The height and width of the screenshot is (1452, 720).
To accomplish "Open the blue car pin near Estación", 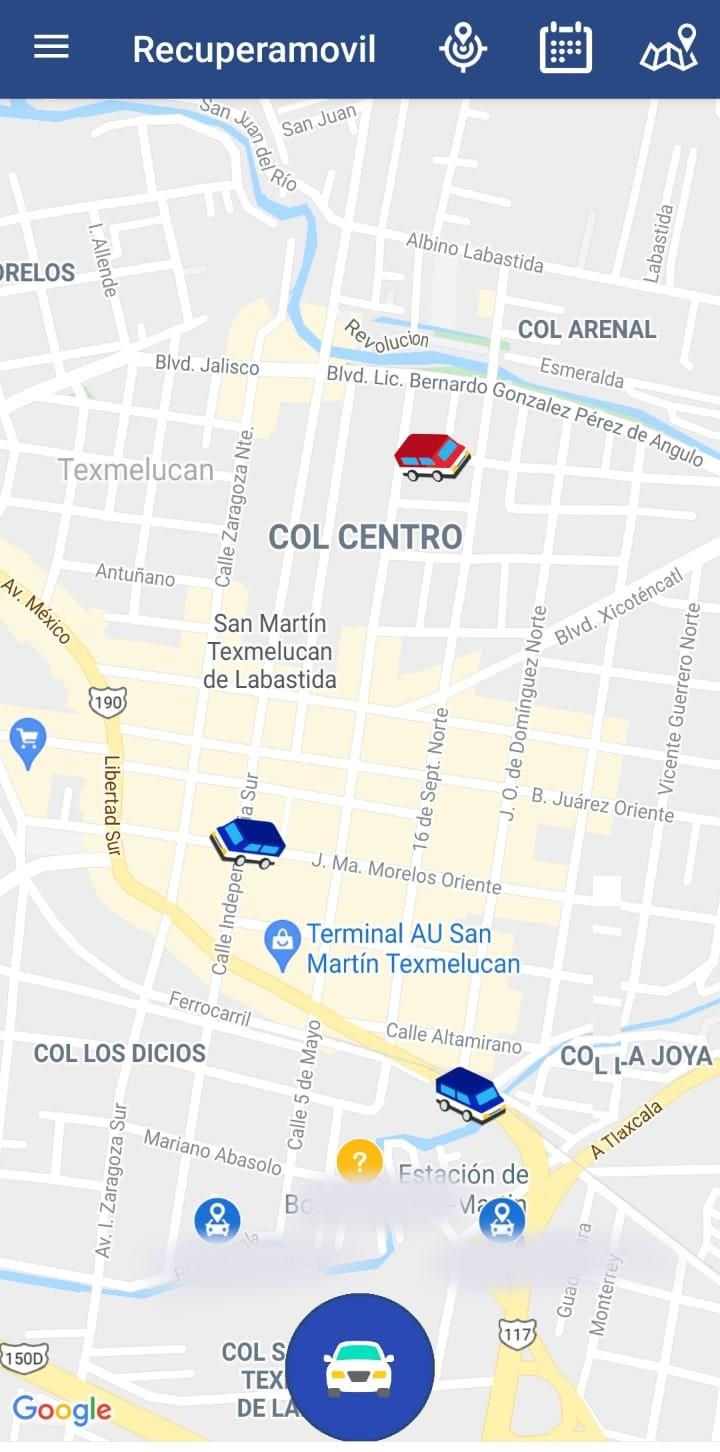I will click(x=502, y=1220).
